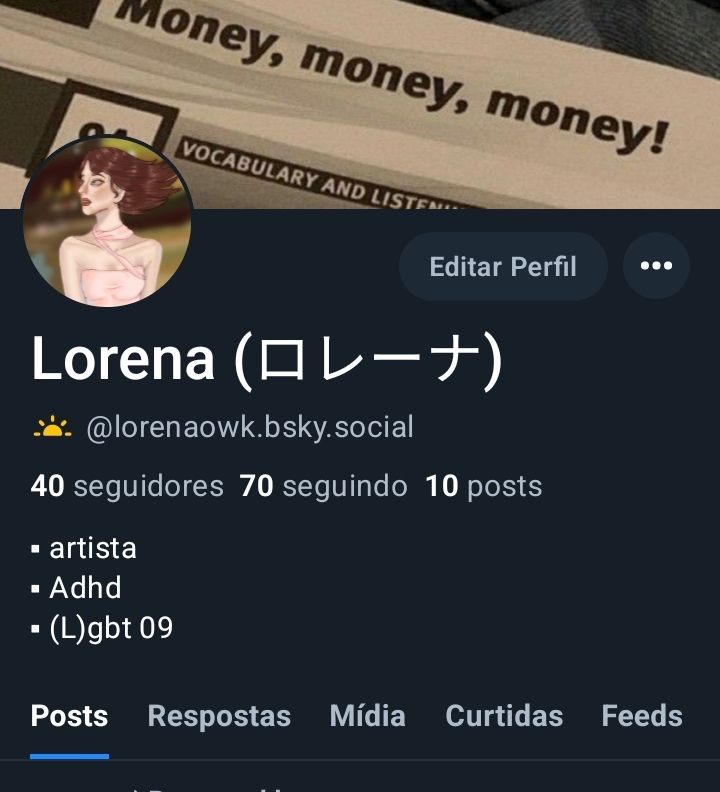
Task: Click the 10 posts counter
Action: [x=486, y=486]
